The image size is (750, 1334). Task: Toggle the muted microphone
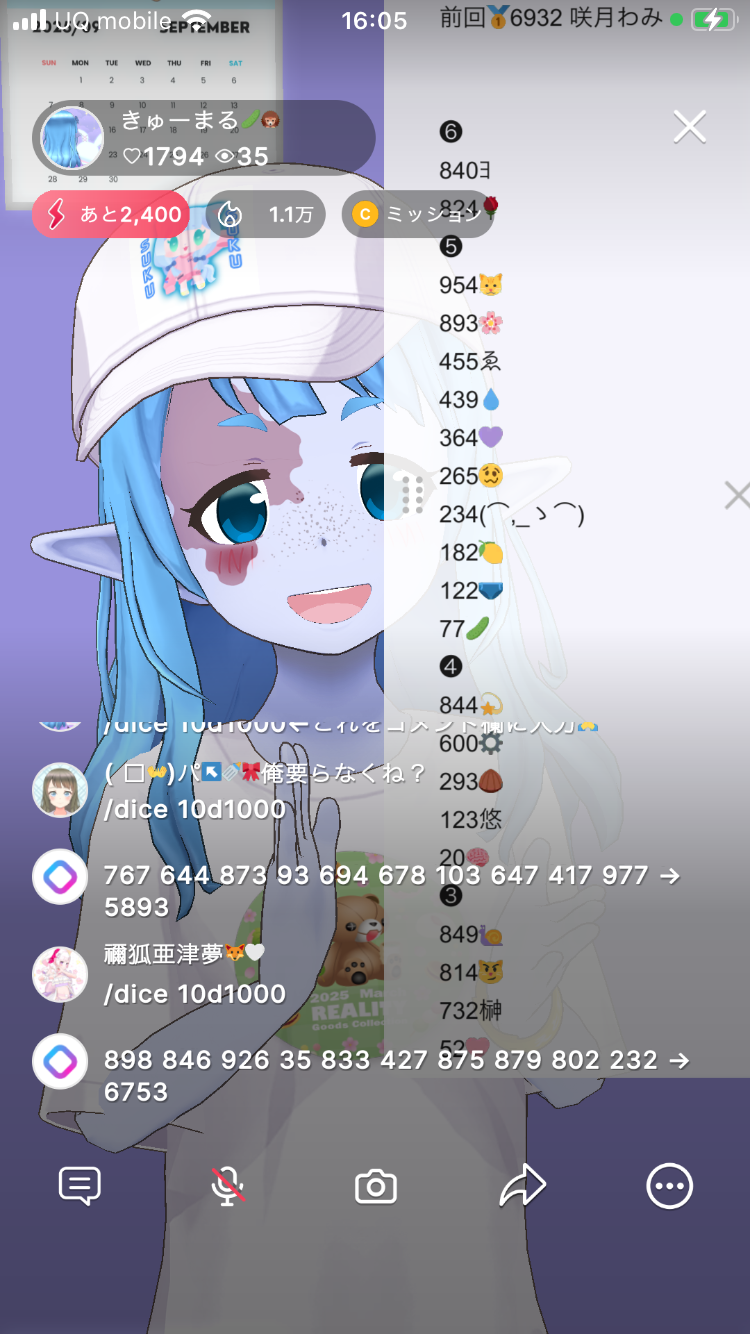[x=228, y=1187]
